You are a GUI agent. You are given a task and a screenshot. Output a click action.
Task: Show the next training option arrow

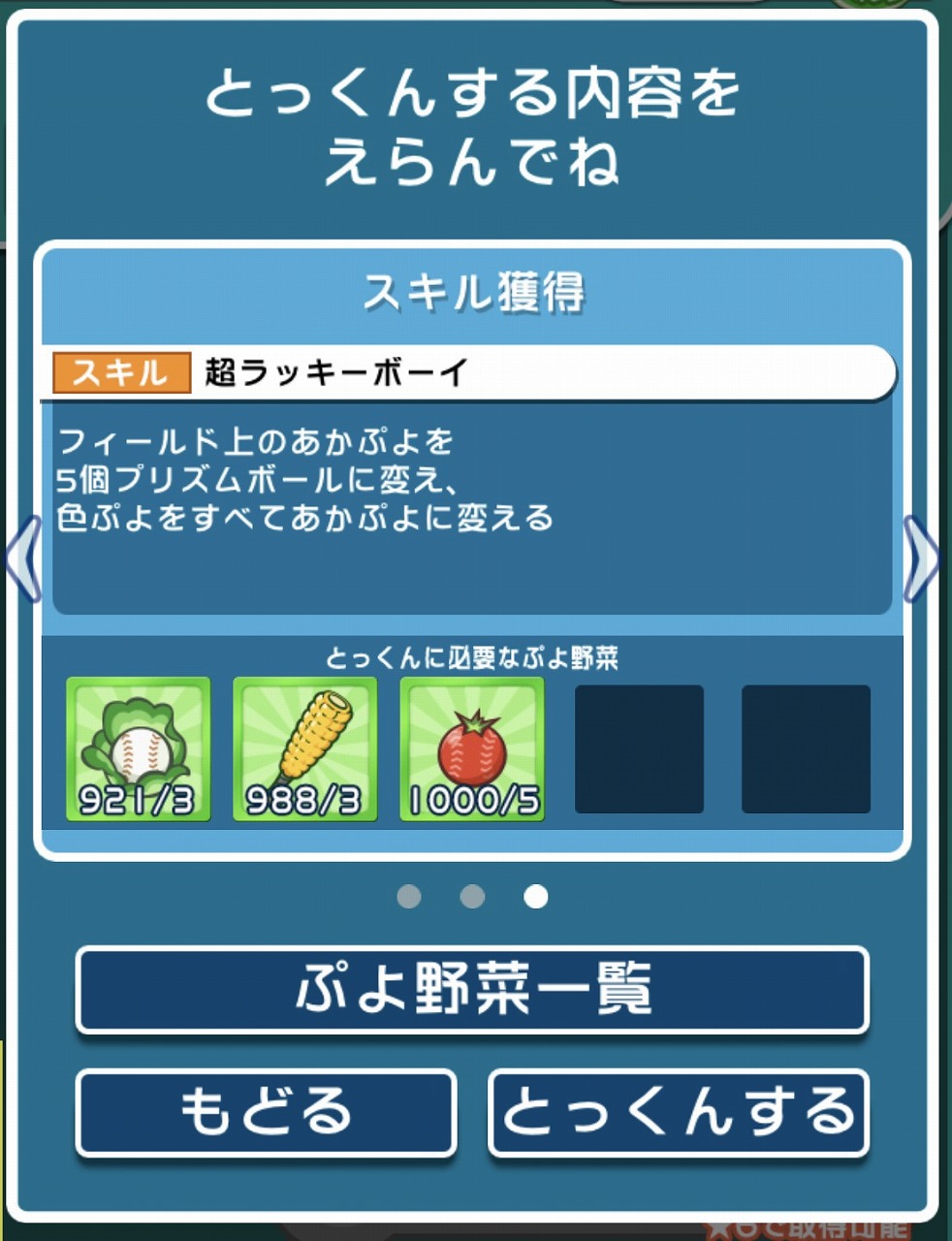point(922,559)
